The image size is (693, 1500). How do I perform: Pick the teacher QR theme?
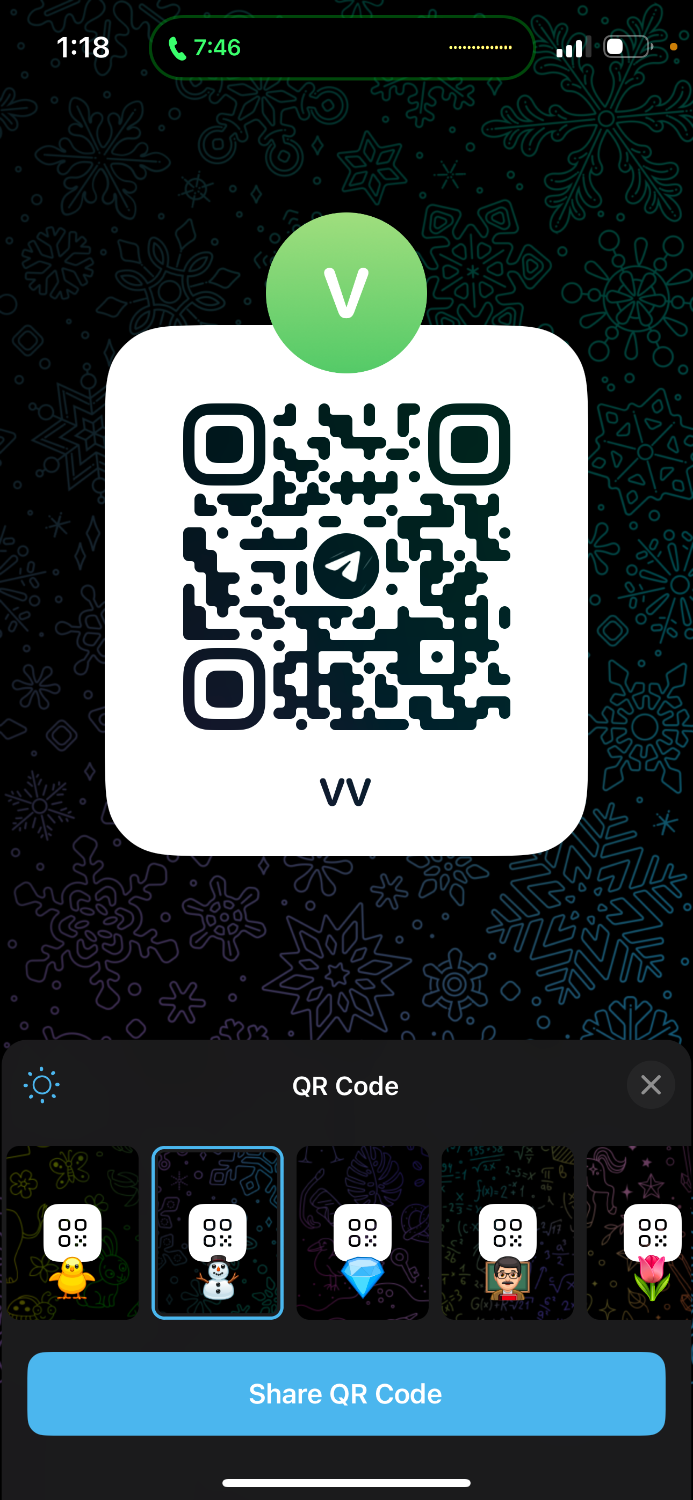(x=507, y=1233)
